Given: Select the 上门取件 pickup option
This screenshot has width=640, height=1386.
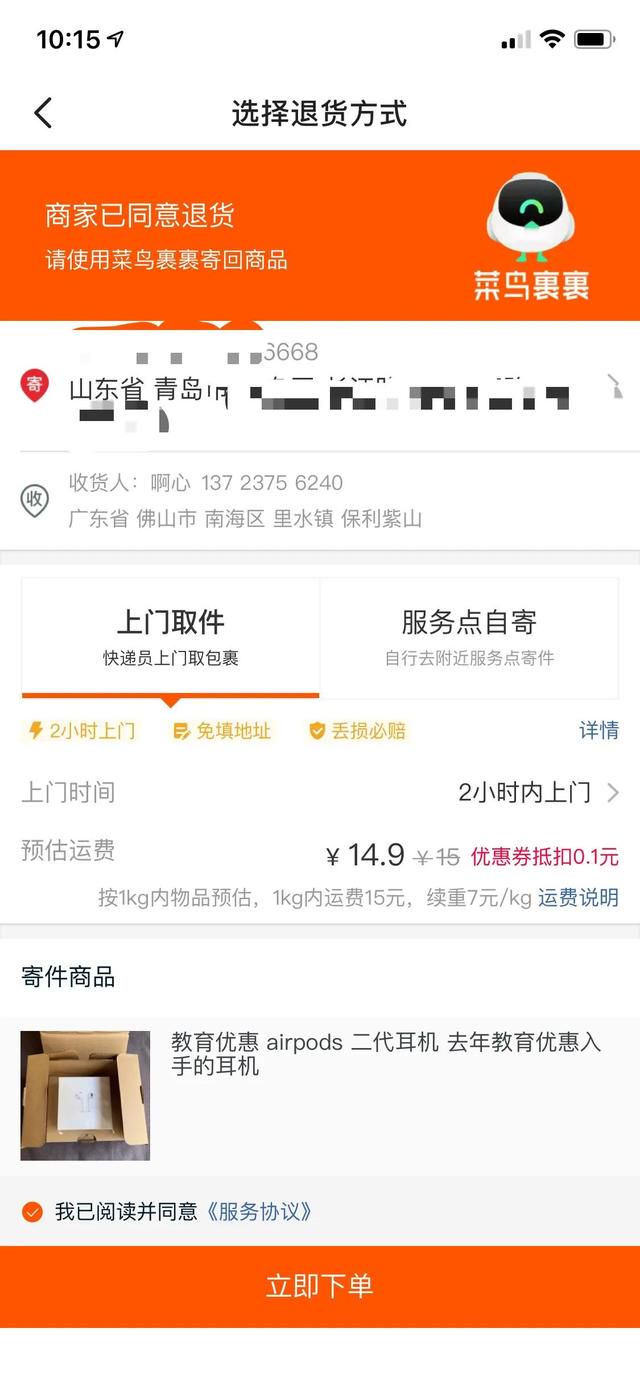Looking at the screenshot, I should click(170, 637).
